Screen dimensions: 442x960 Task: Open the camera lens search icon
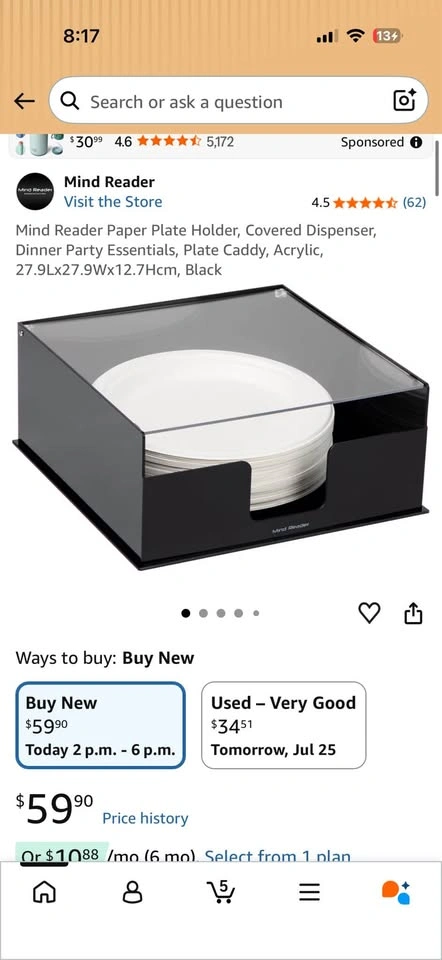coord(404,100)
